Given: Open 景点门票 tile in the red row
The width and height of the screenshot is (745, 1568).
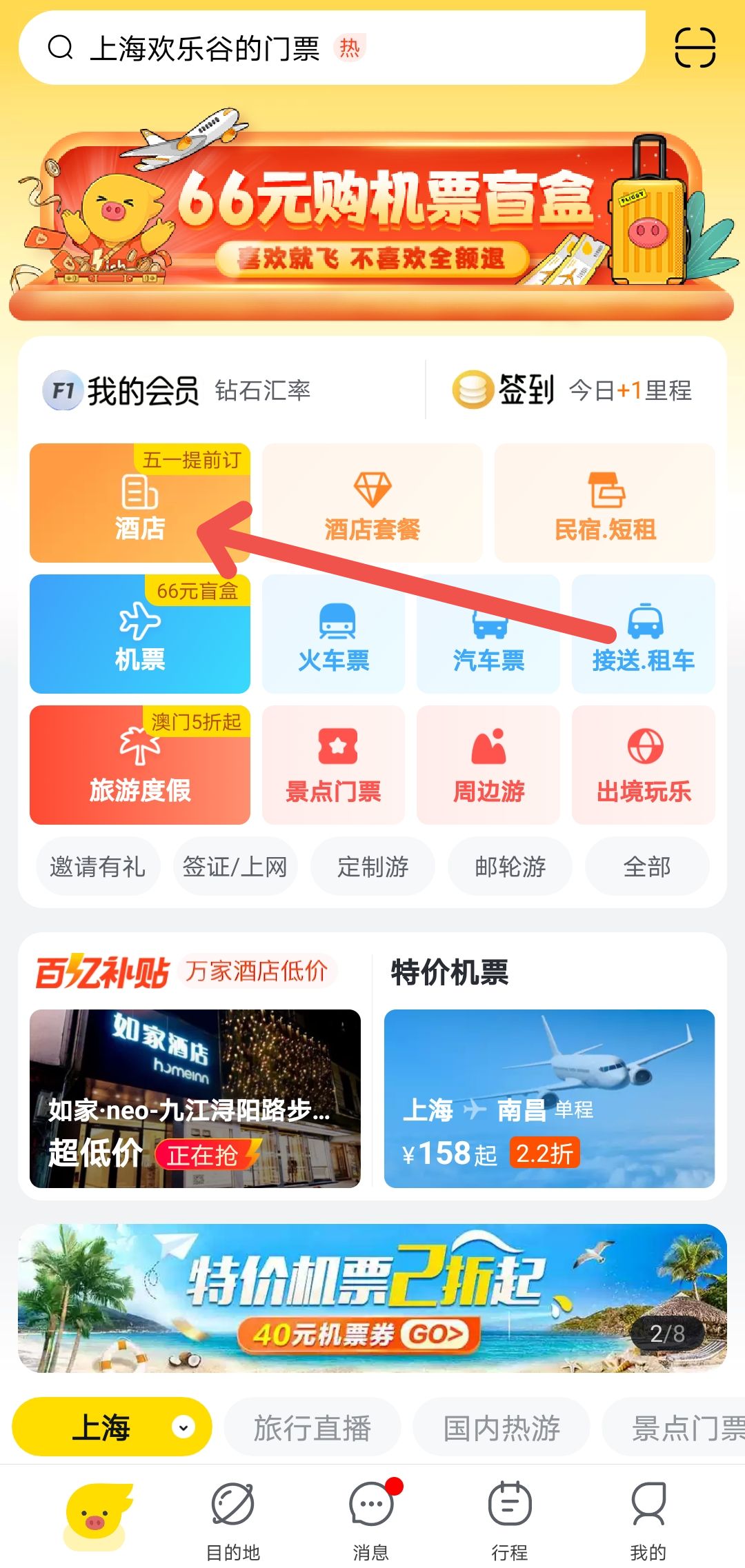Looking at the screenshot, I should 333,765.
